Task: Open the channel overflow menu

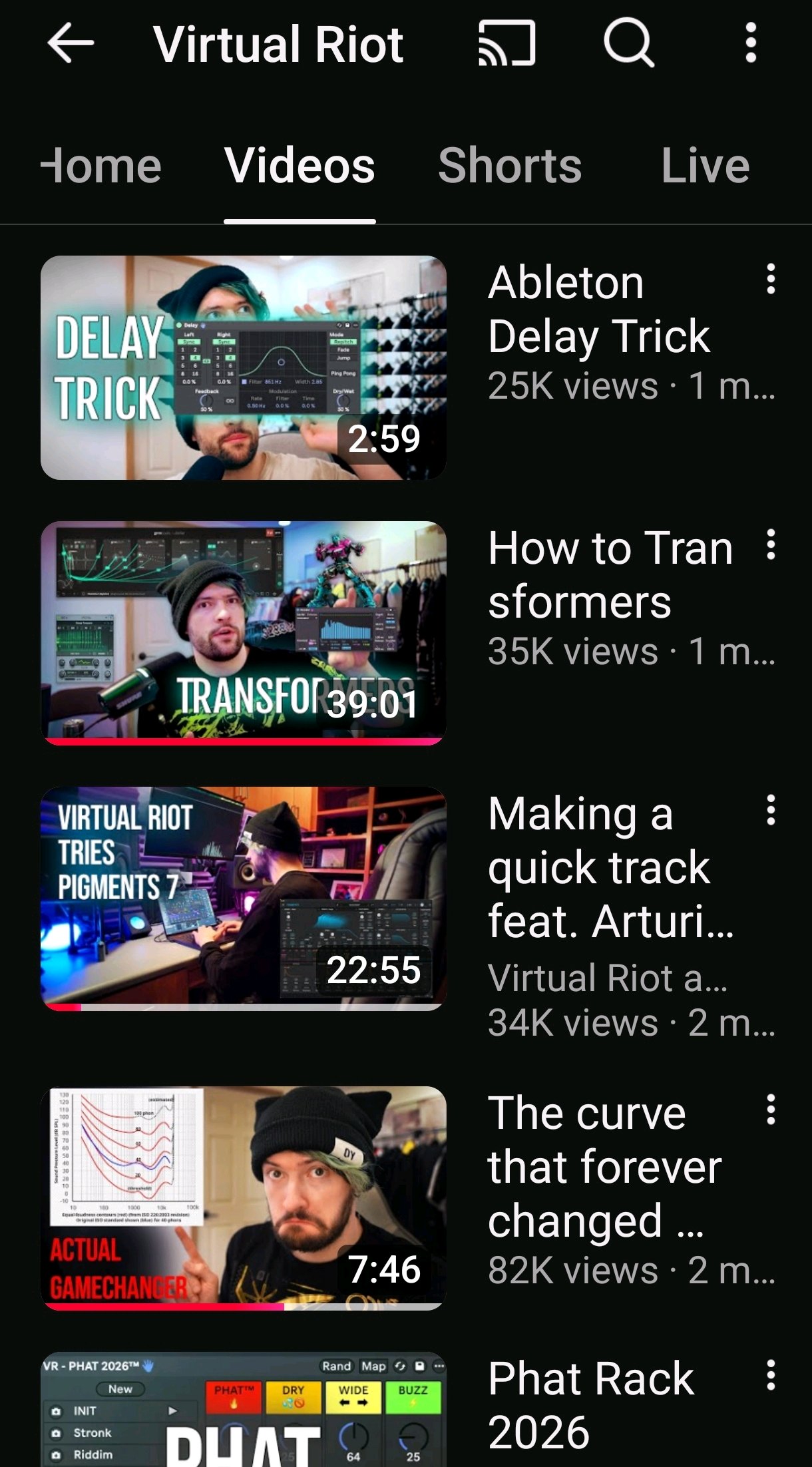Action: [751, 43]
